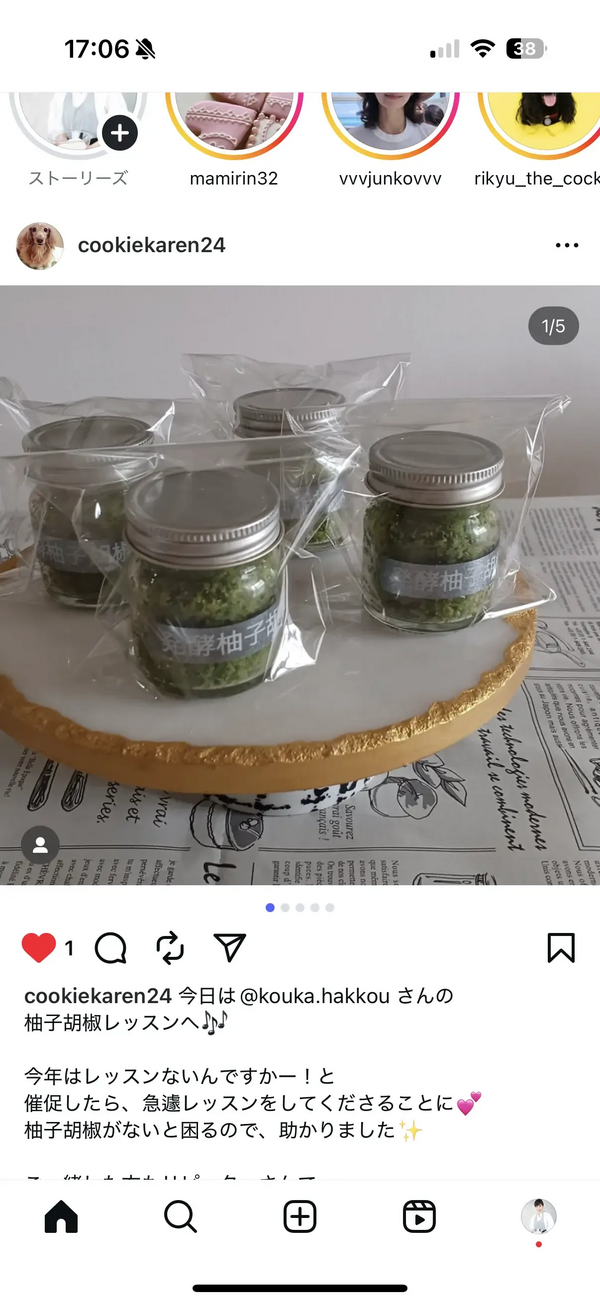Open comments on cookiekaren24's post
600x1304 pixels.
click(111, 948)
